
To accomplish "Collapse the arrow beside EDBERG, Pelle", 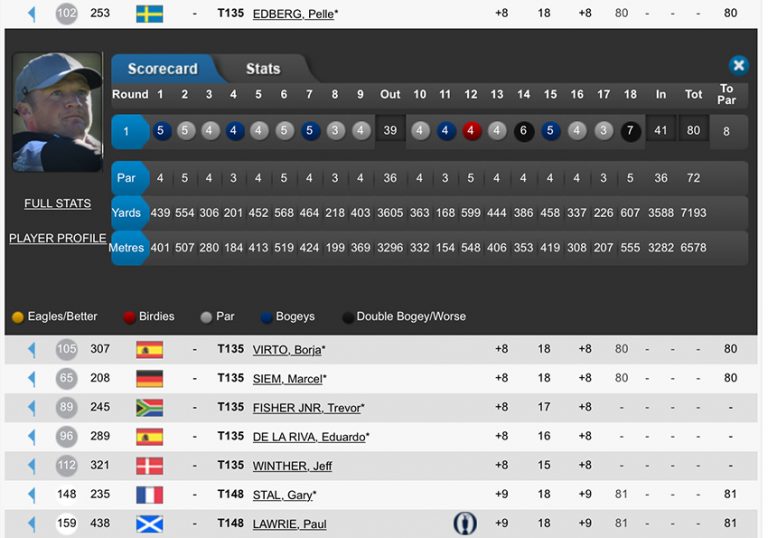I will click(32, 13).
